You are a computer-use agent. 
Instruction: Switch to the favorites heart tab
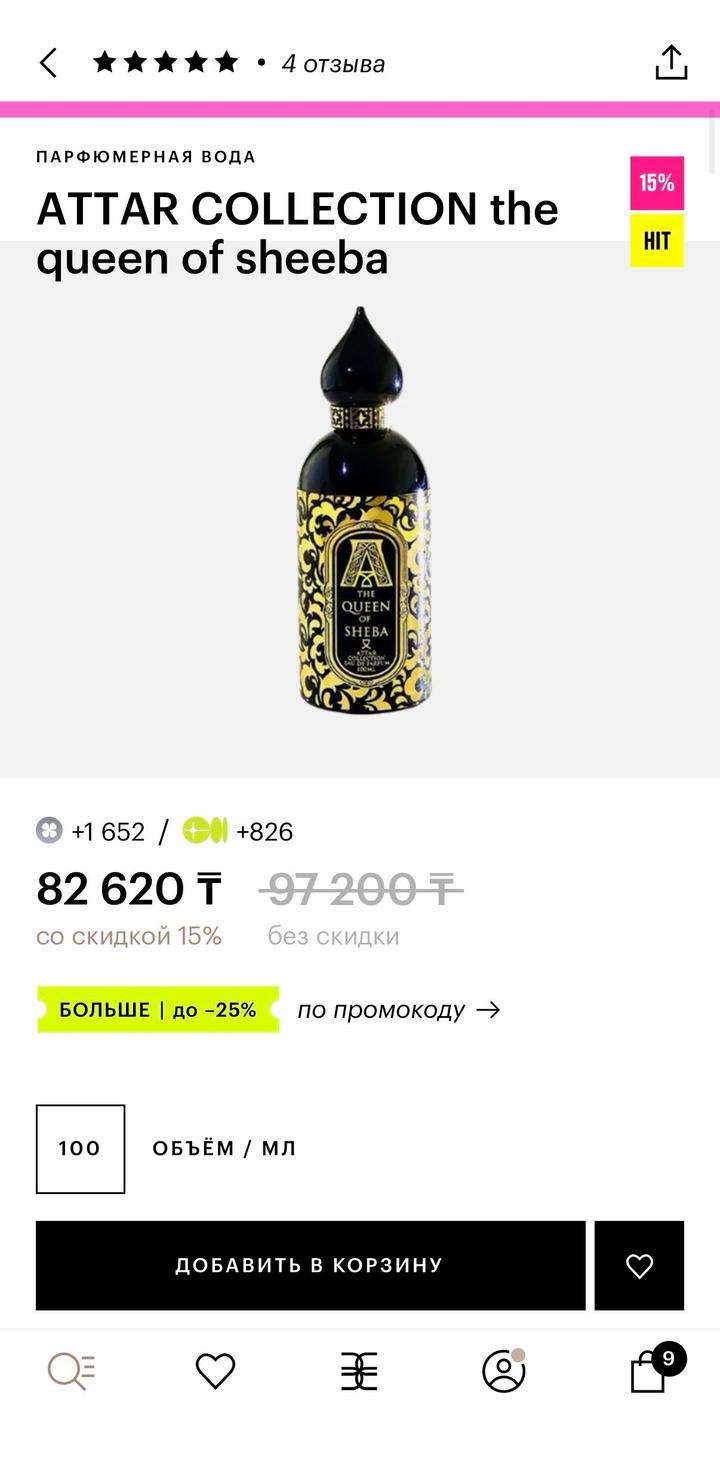[215, 1370]
